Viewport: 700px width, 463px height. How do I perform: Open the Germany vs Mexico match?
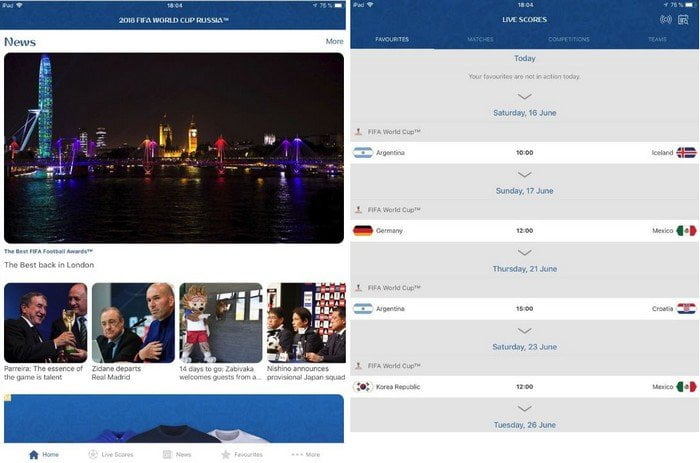pos(524,231)
